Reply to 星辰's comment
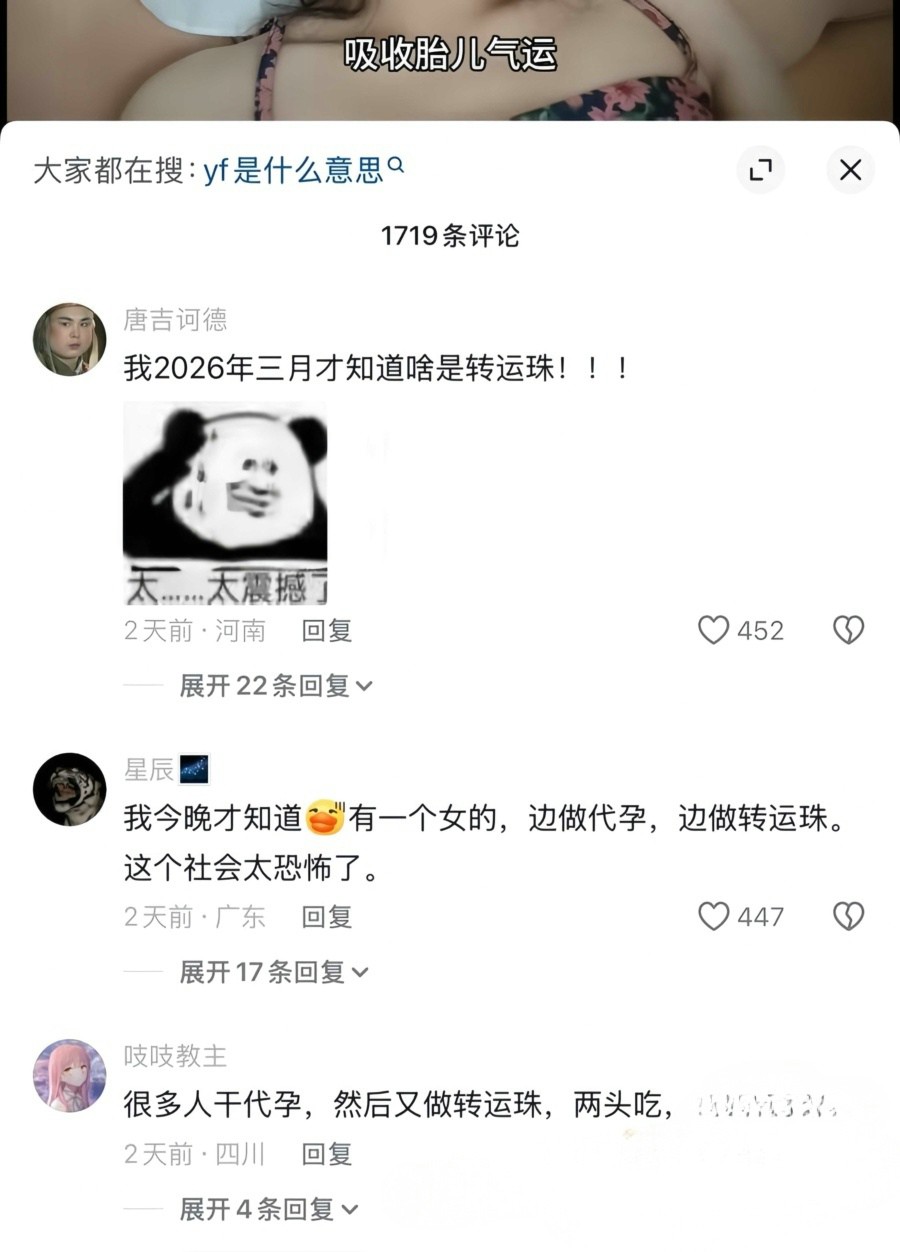The image size is (900, 1252). (327, 916)
